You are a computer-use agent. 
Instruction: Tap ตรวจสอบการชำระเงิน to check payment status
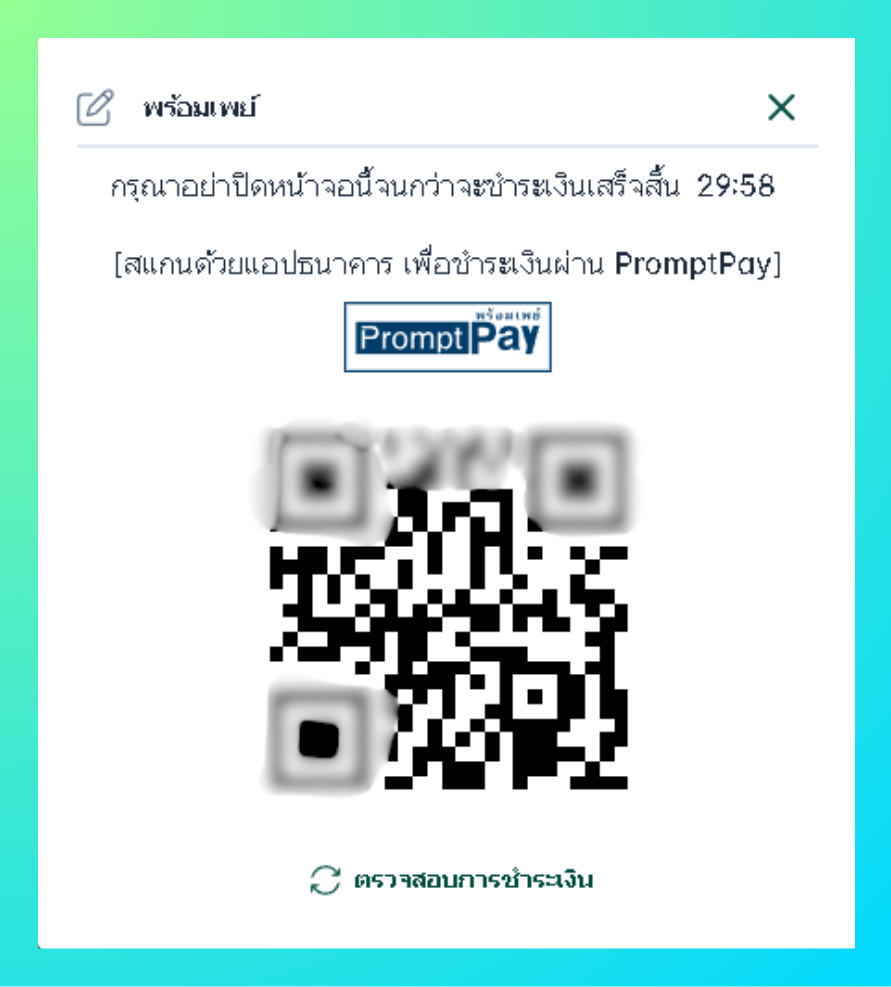452,881
